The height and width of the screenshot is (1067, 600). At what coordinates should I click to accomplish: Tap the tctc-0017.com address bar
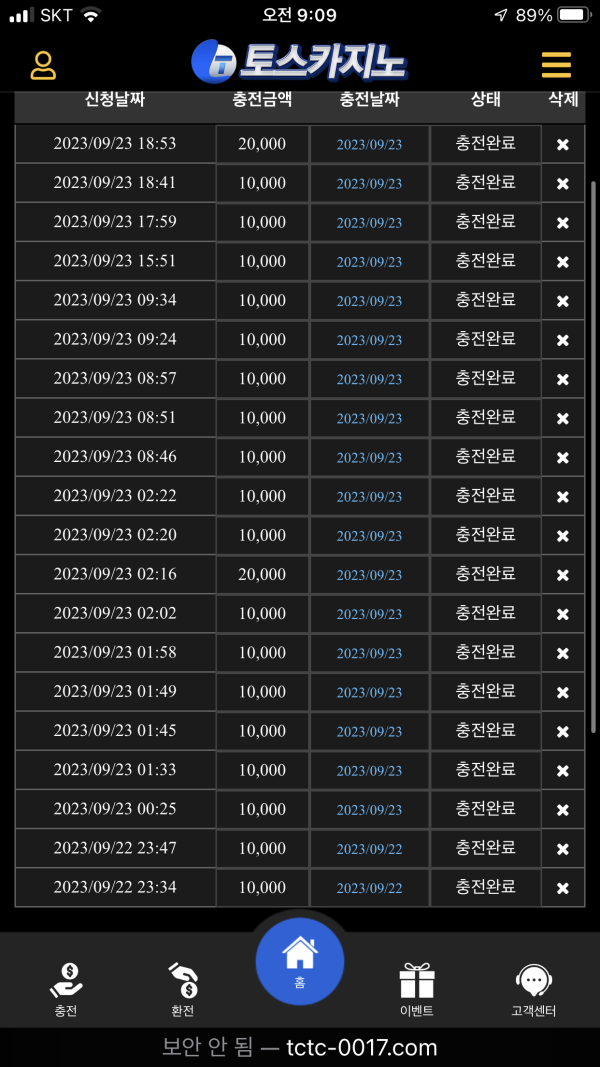tap(300, 1047)
